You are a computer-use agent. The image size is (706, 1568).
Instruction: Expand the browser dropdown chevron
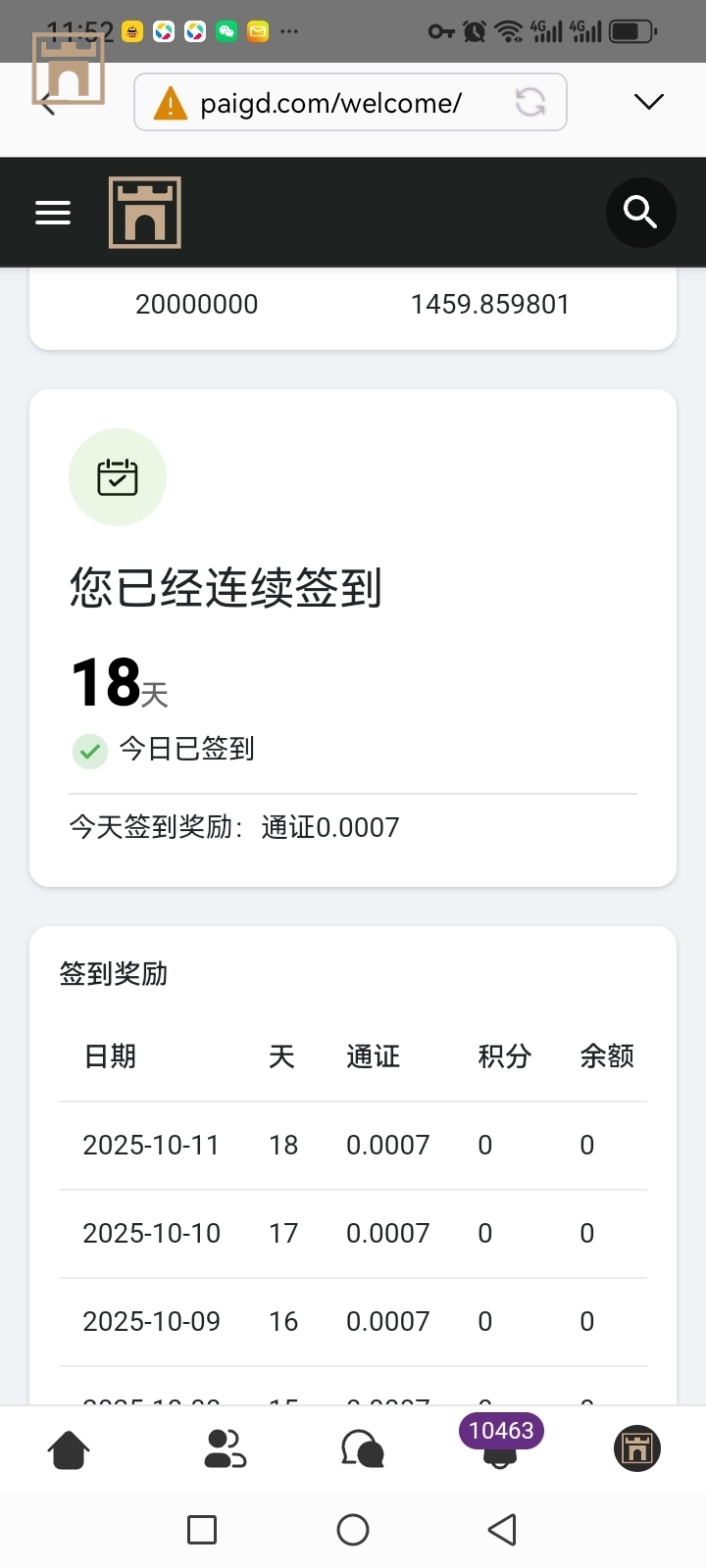coord(648,102)
